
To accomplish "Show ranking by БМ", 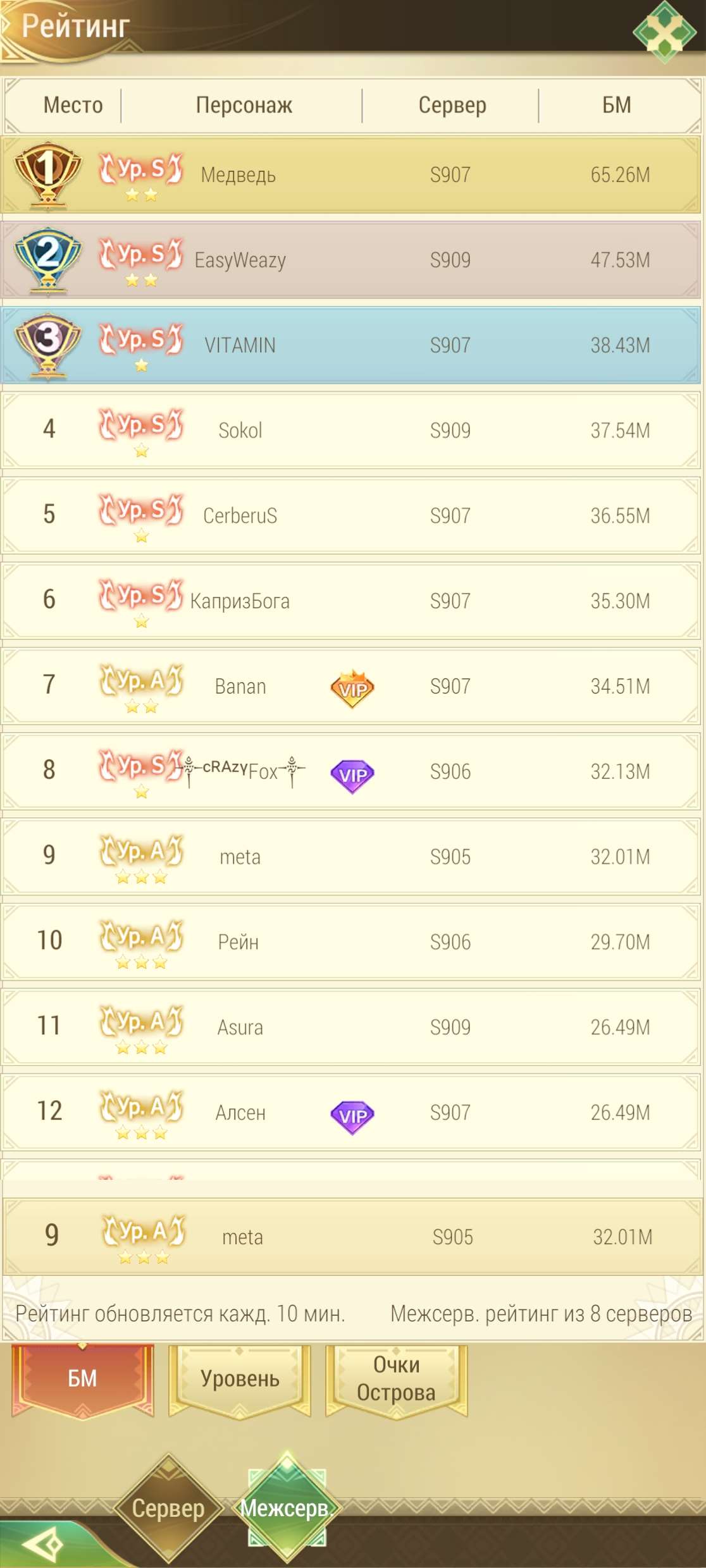I will [x=82, y=1379].
